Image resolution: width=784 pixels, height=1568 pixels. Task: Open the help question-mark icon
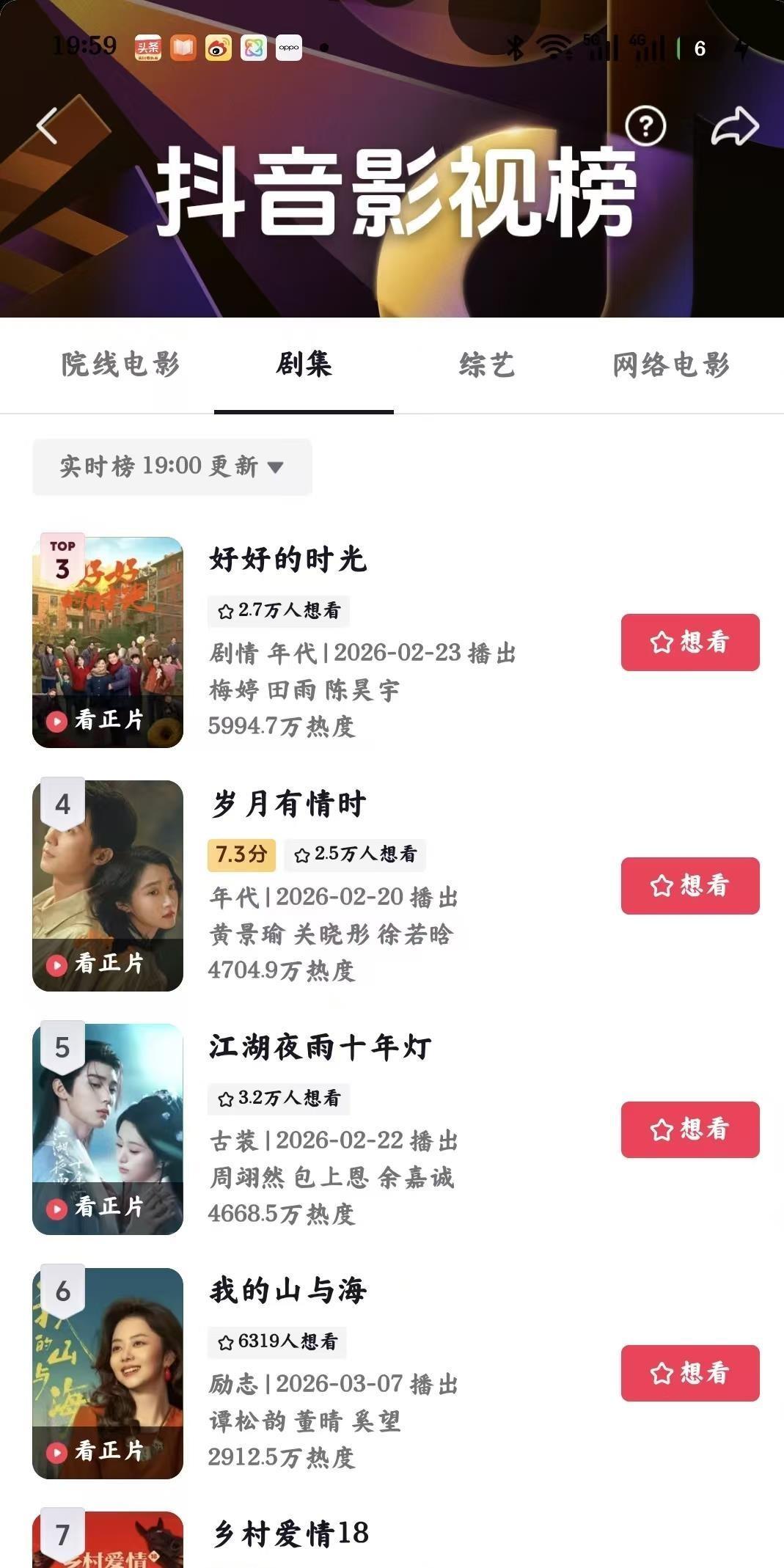645,126
